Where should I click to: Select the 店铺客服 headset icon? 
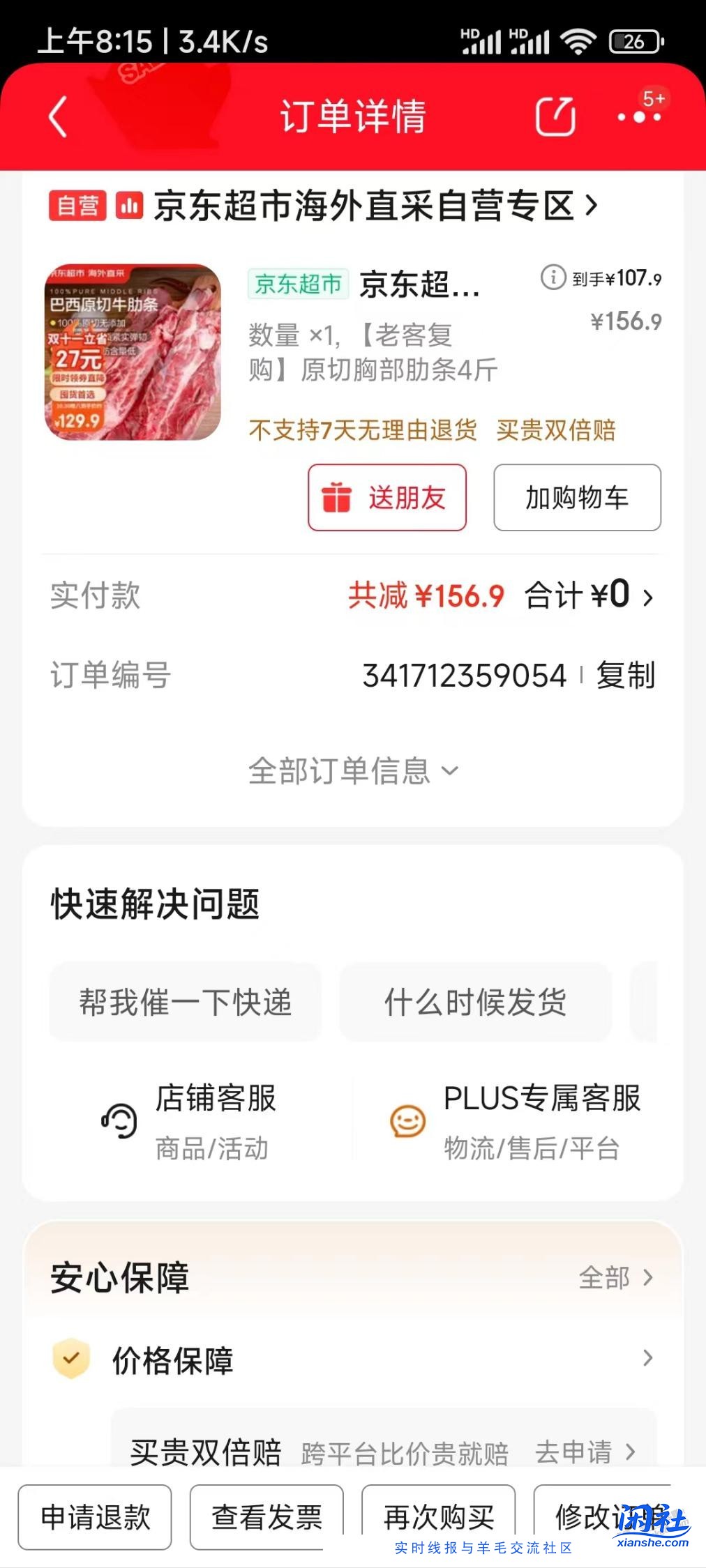click(120, 1121)
